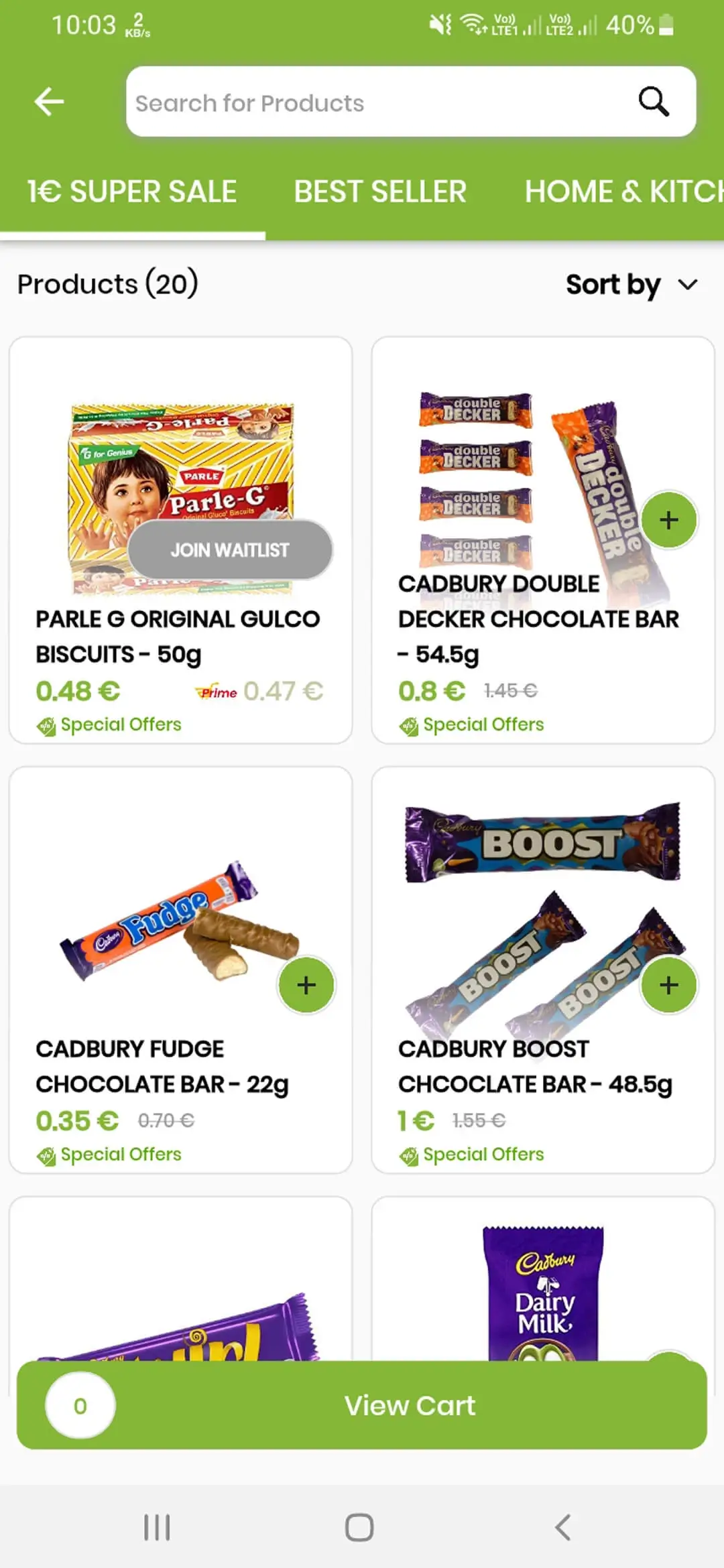
Task: Join waitlist for Parle G biscuits
Action: tap(230, 549)
